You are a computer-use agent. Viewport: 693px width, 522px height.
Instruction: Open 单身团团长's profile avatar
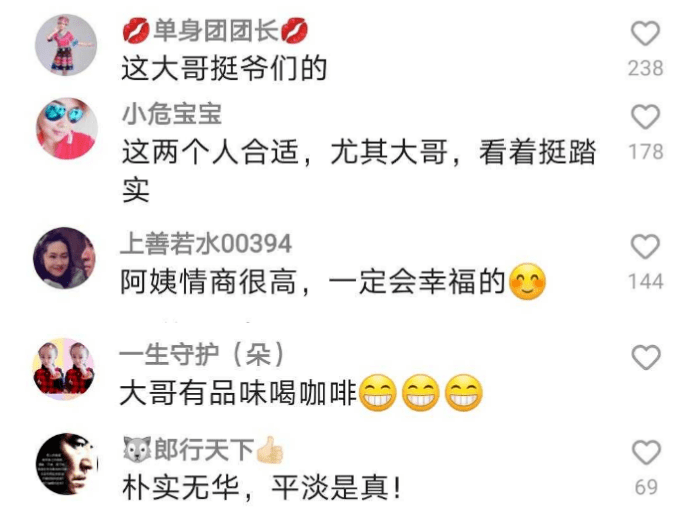coord(66,45)
